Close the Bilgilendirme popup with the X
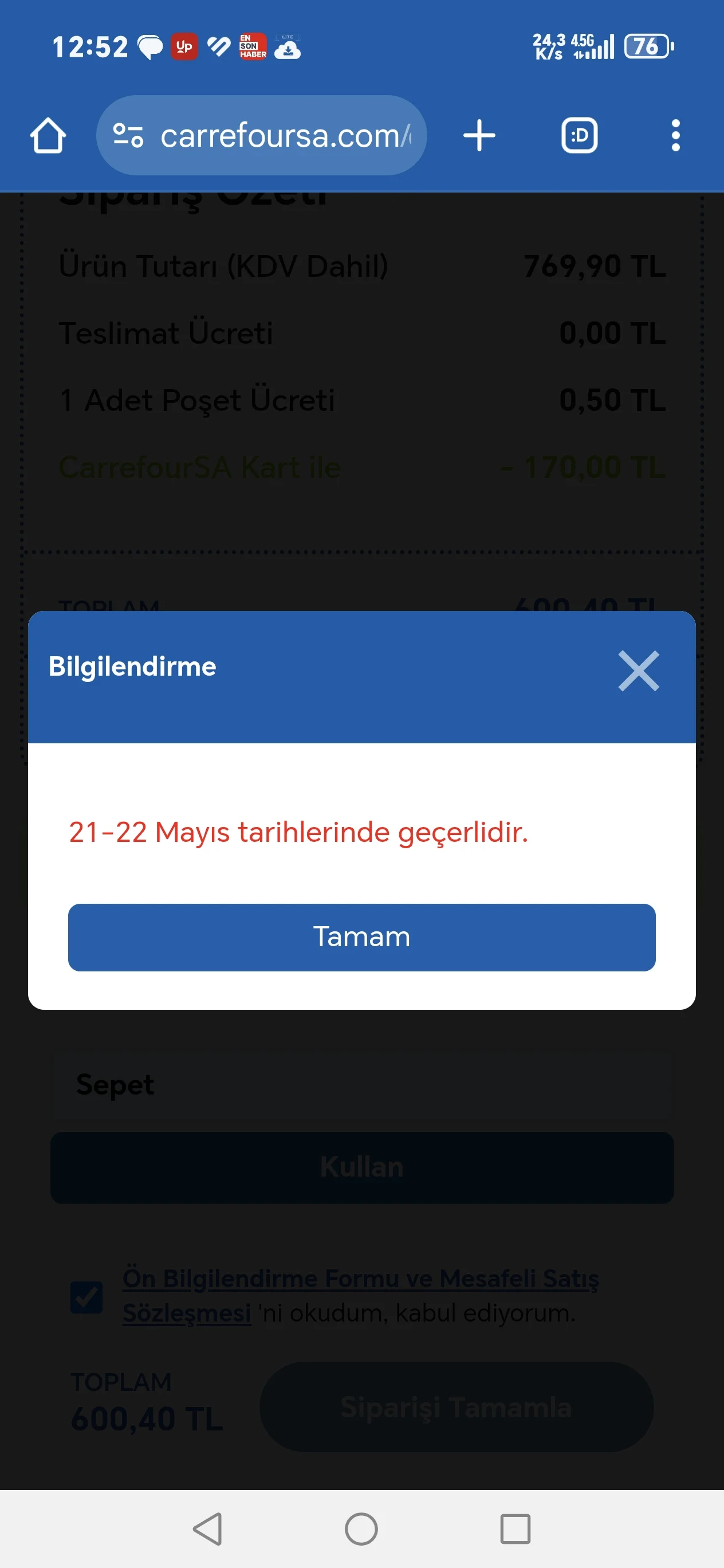724x1568 pixels. click(x=639, y=671)
